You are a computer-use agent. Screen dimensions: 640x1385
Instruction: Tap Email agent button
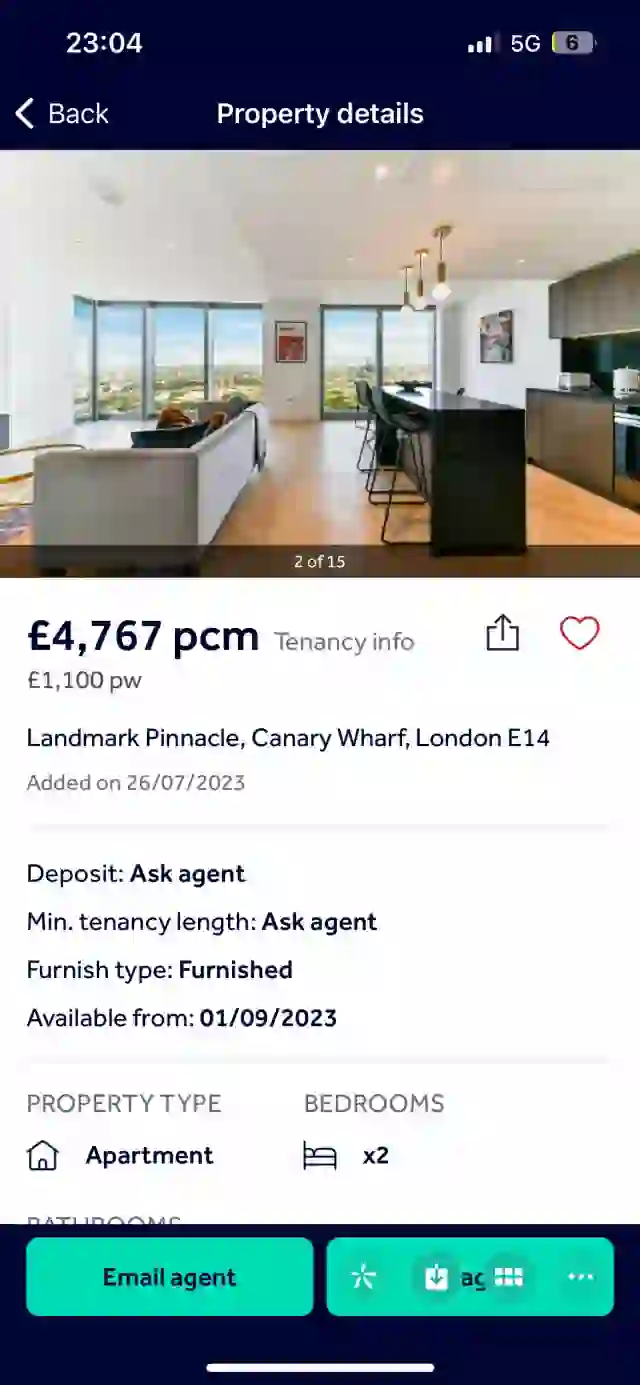(170, 1277)
